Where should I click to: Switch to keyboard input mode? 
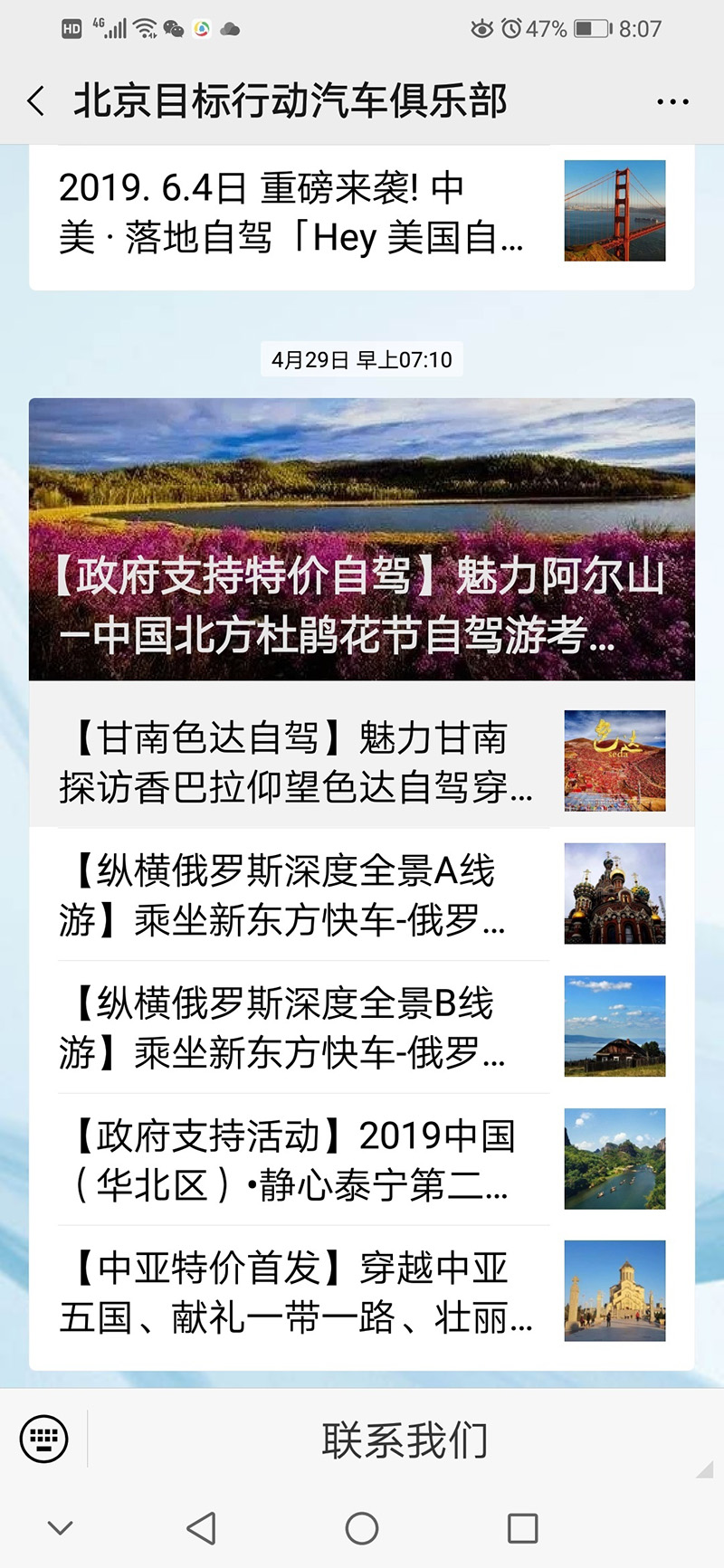43,1439
